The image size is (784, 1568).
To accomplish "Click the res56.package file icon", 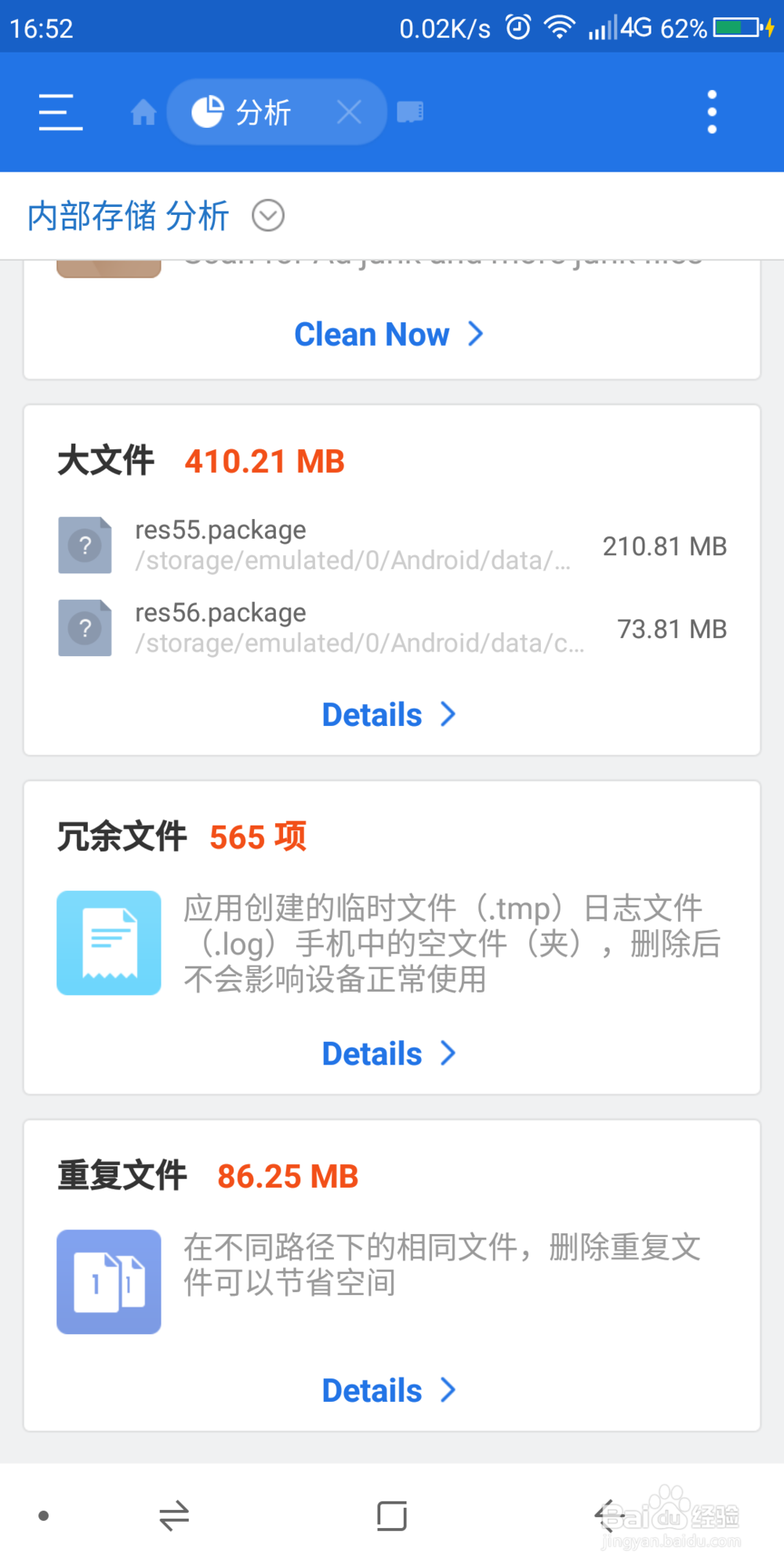I will [85, 627].
